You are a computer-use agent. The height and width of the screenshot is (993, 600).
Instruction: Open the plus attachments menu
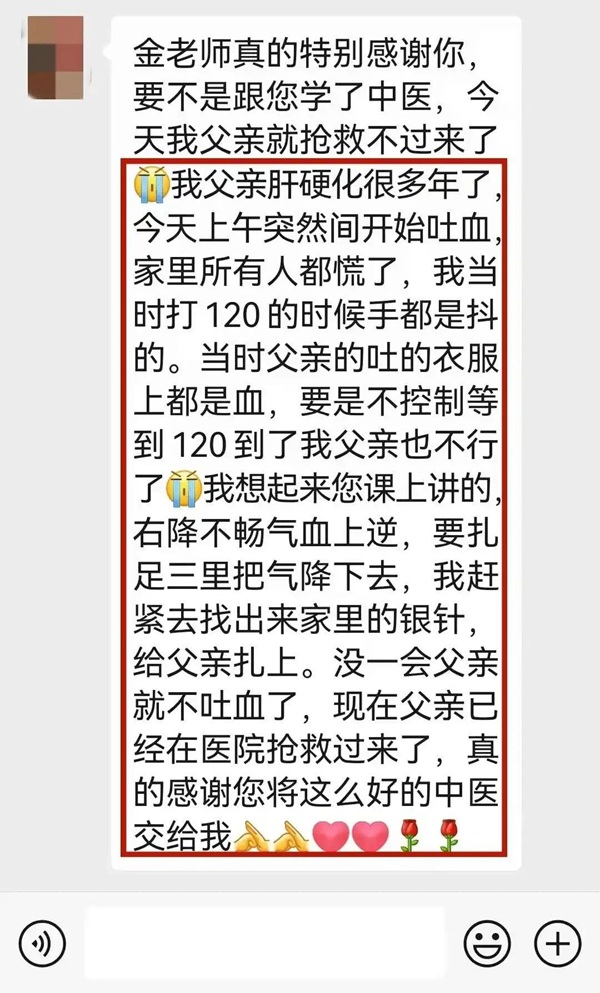(557, 942)
